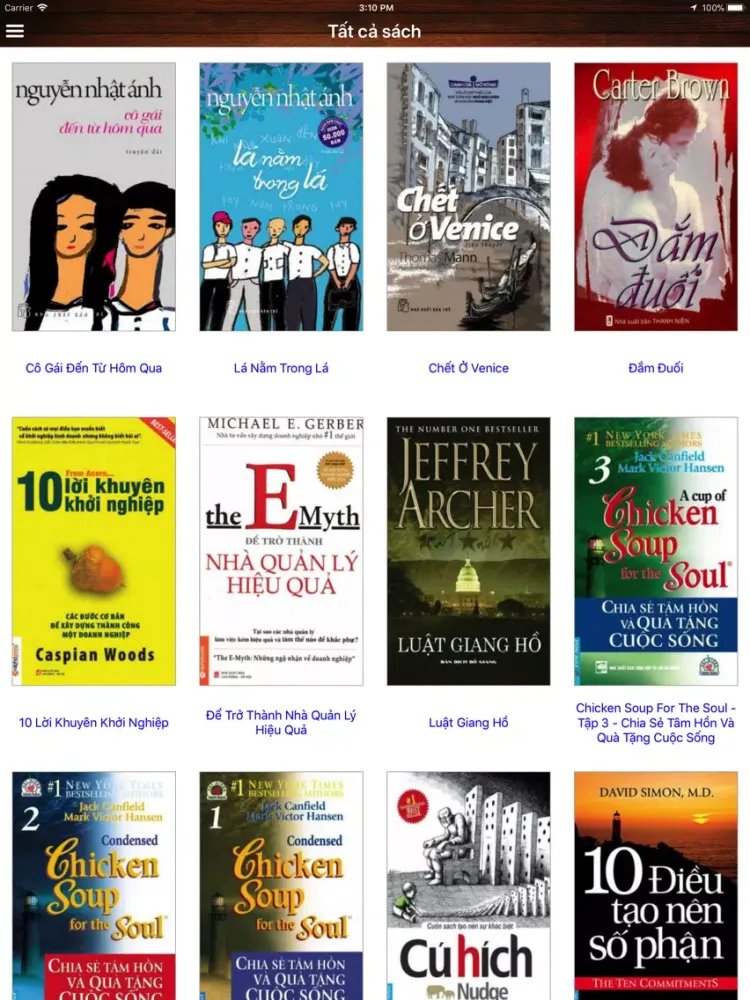Open the Chicken Soup volume 2 cover
750x1000 pixels.
coord(93,885)
